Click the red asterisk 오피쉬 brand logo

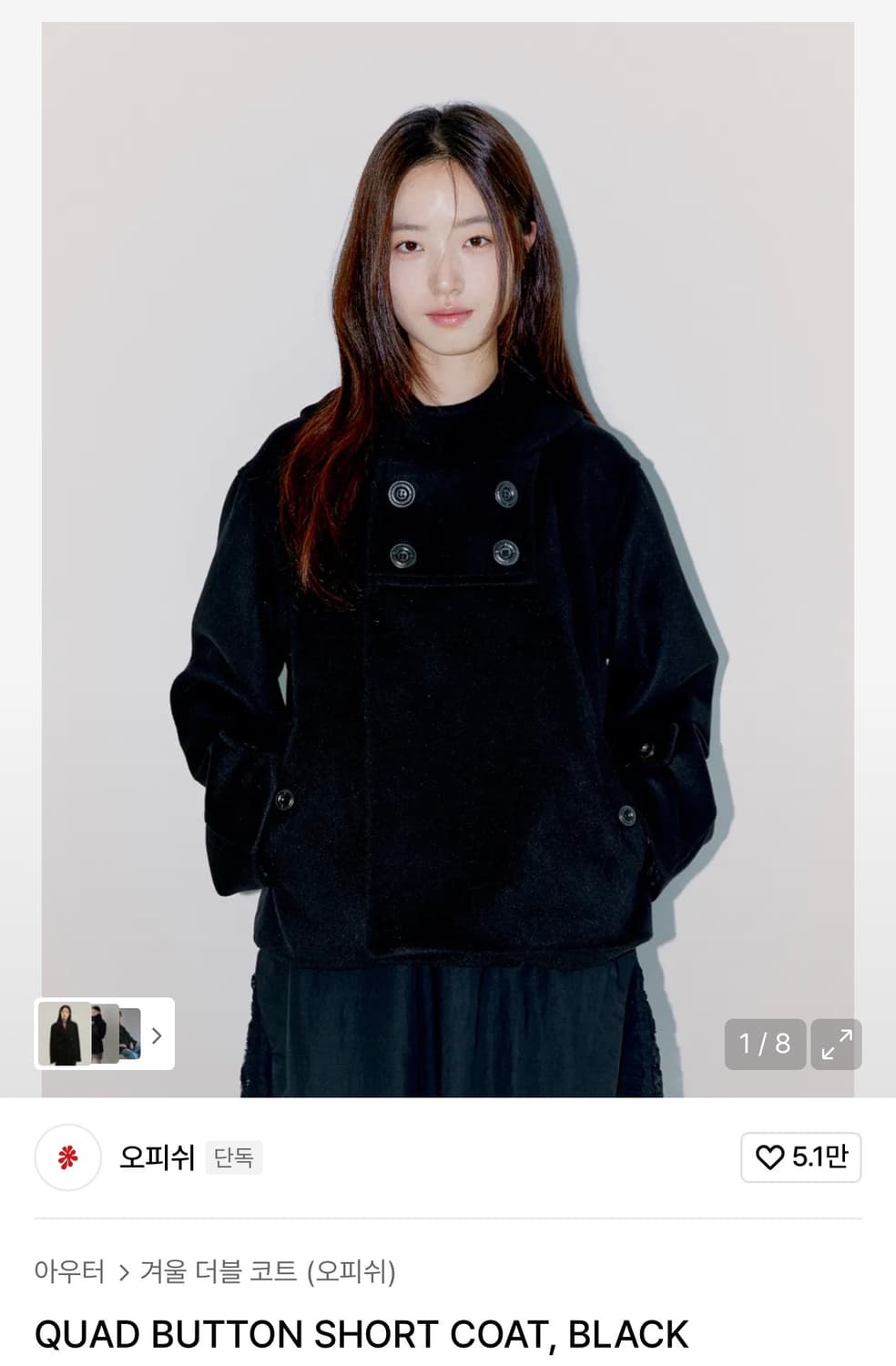click(x=66, y=1157)
